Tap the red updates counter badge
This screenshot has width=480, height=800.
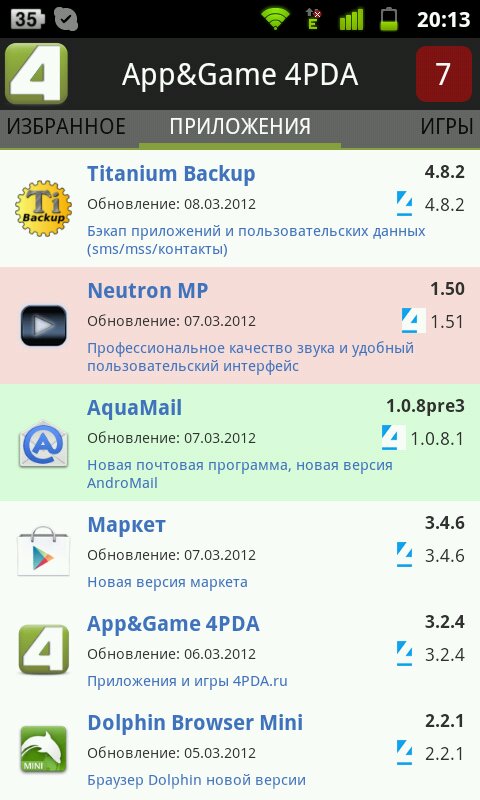[443, 74]
